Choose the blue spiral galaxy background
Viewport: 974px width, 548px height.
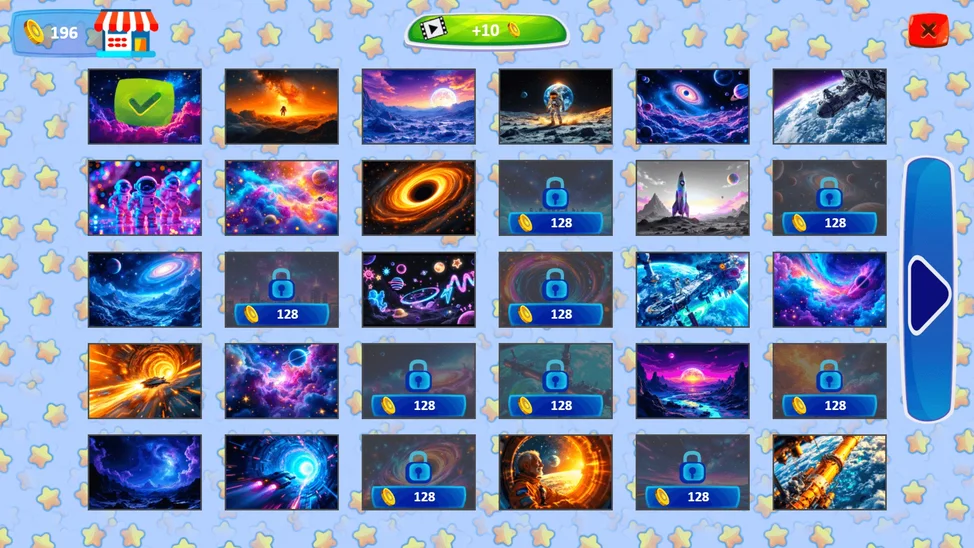[x=144, y=289]
